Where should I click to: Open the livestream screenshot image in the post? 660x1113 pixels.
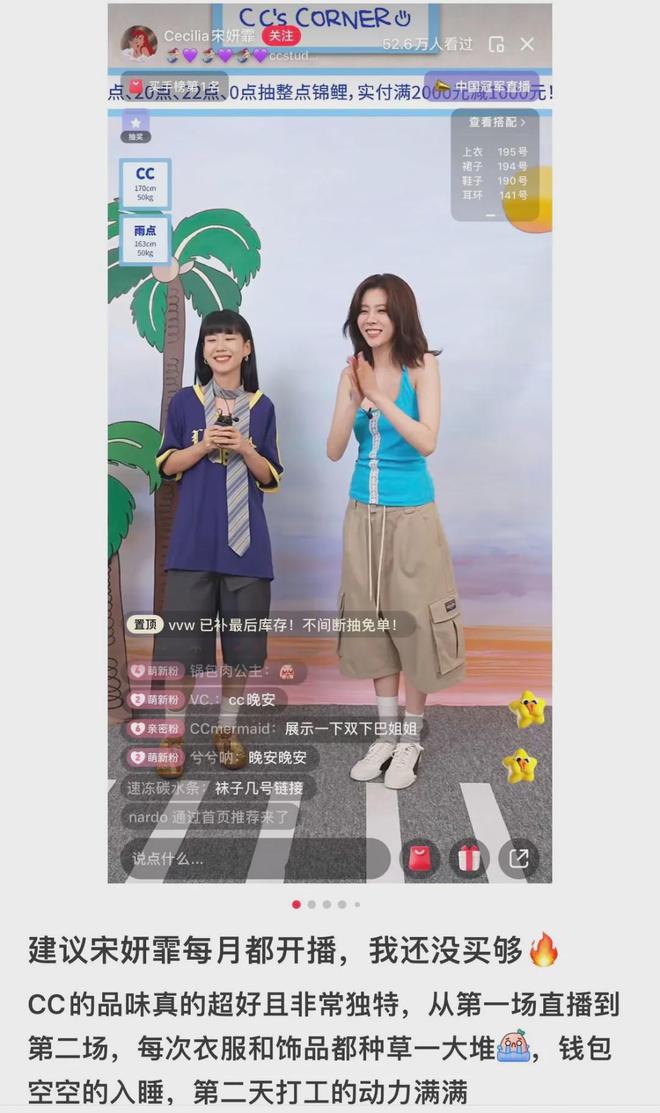click(330, 440)
